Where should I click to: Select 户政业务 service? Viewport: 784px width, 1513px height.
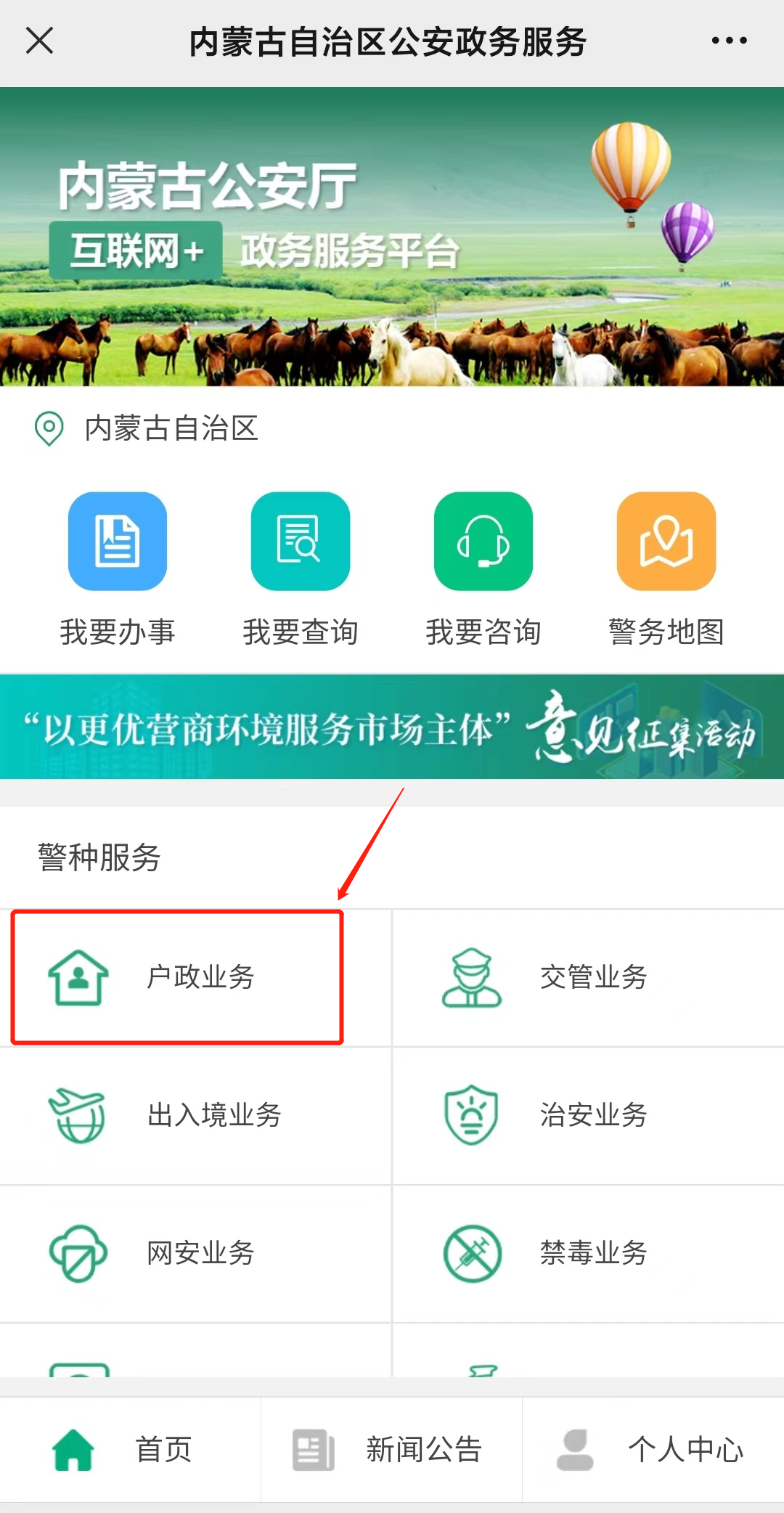[177, 977]
